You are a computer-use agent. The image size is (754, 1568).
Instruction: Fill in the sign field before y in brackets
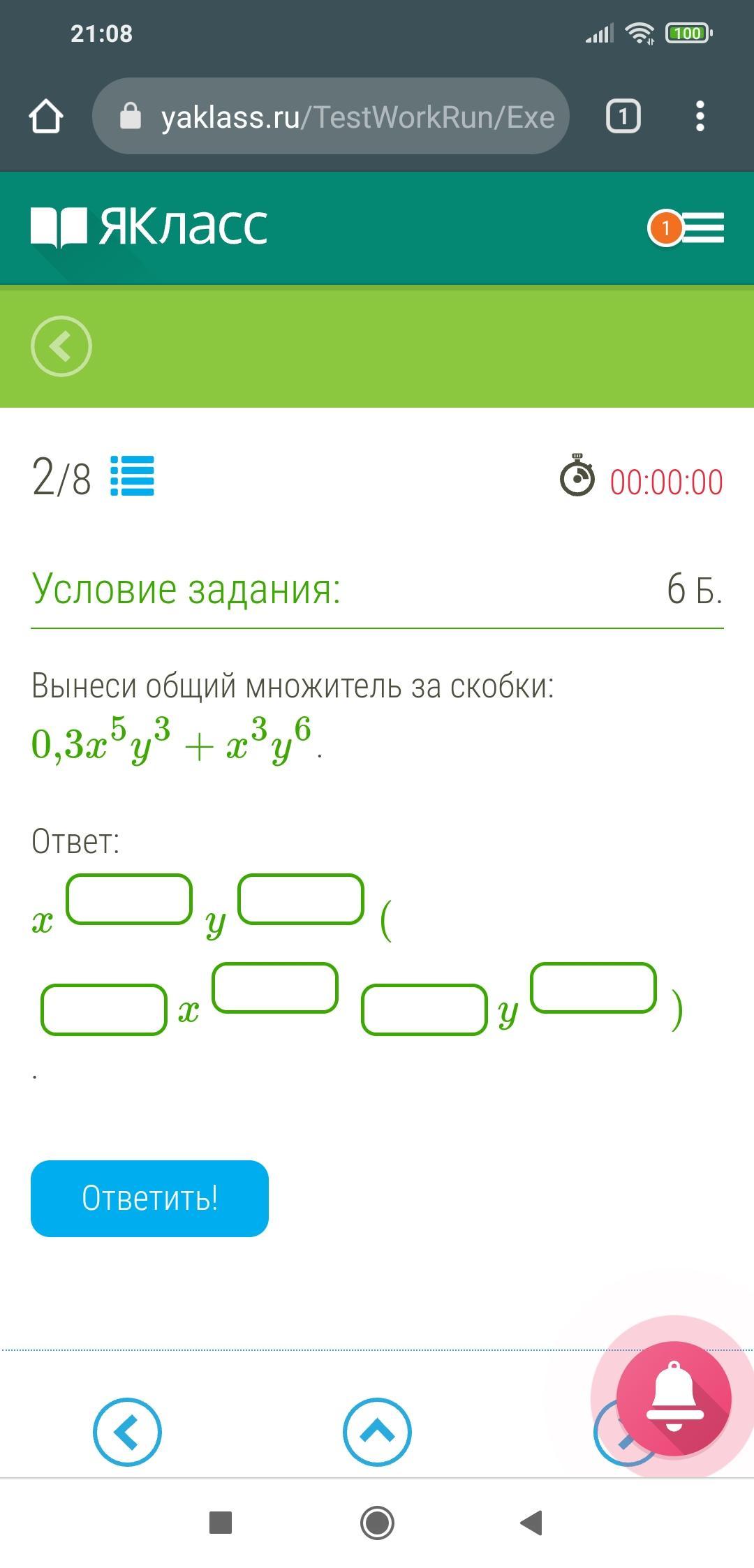tap(424, 1009)
